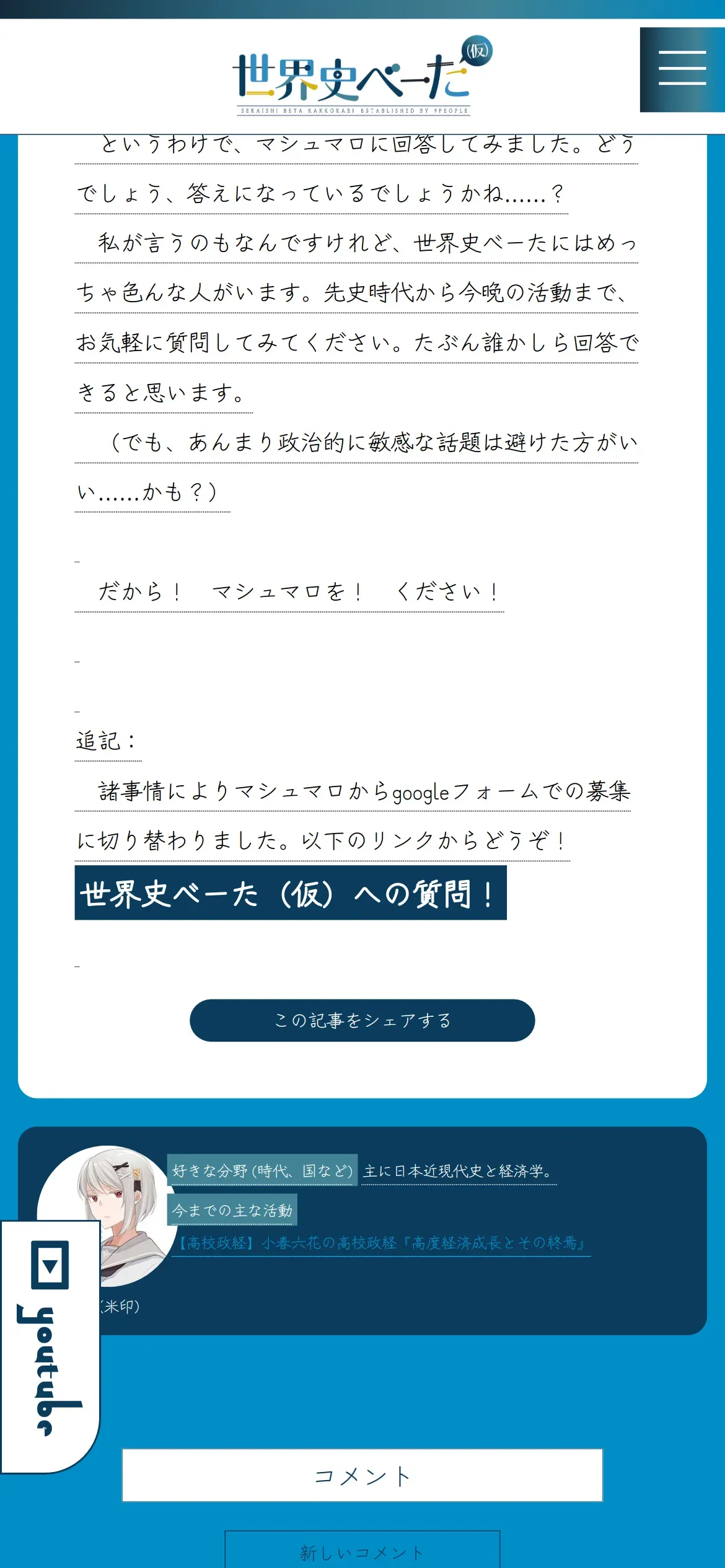Viewport: 725px width, 1568px height.
Task: Expand the youtube side tab
Action: click(x=50, y=1347)
